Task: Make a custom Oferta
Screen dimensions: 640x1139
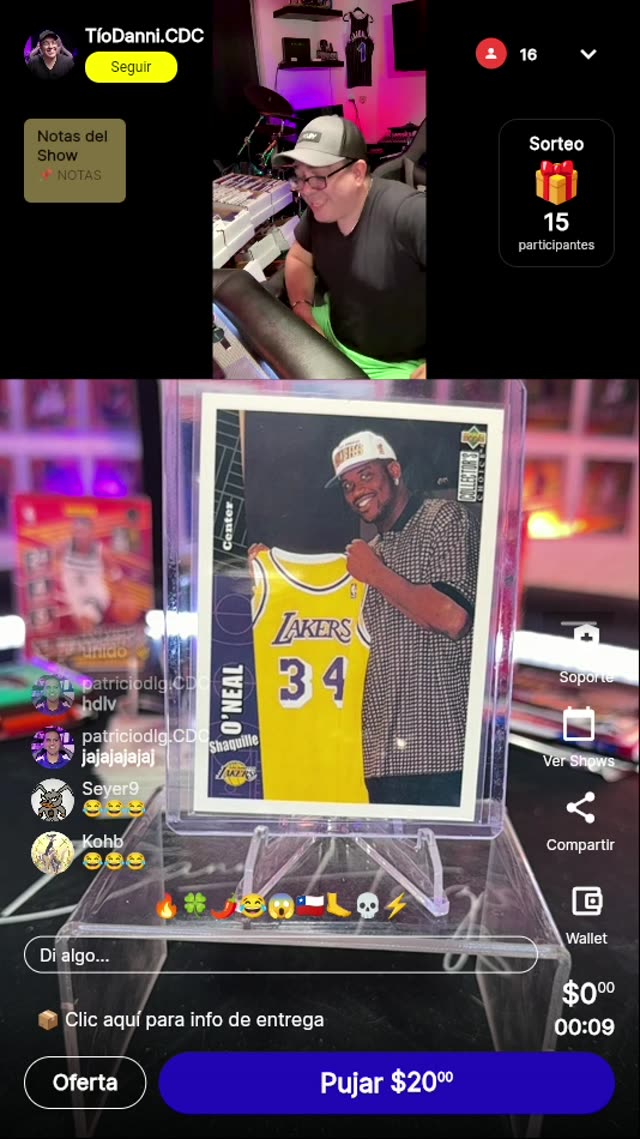Action: [85, 1082]
